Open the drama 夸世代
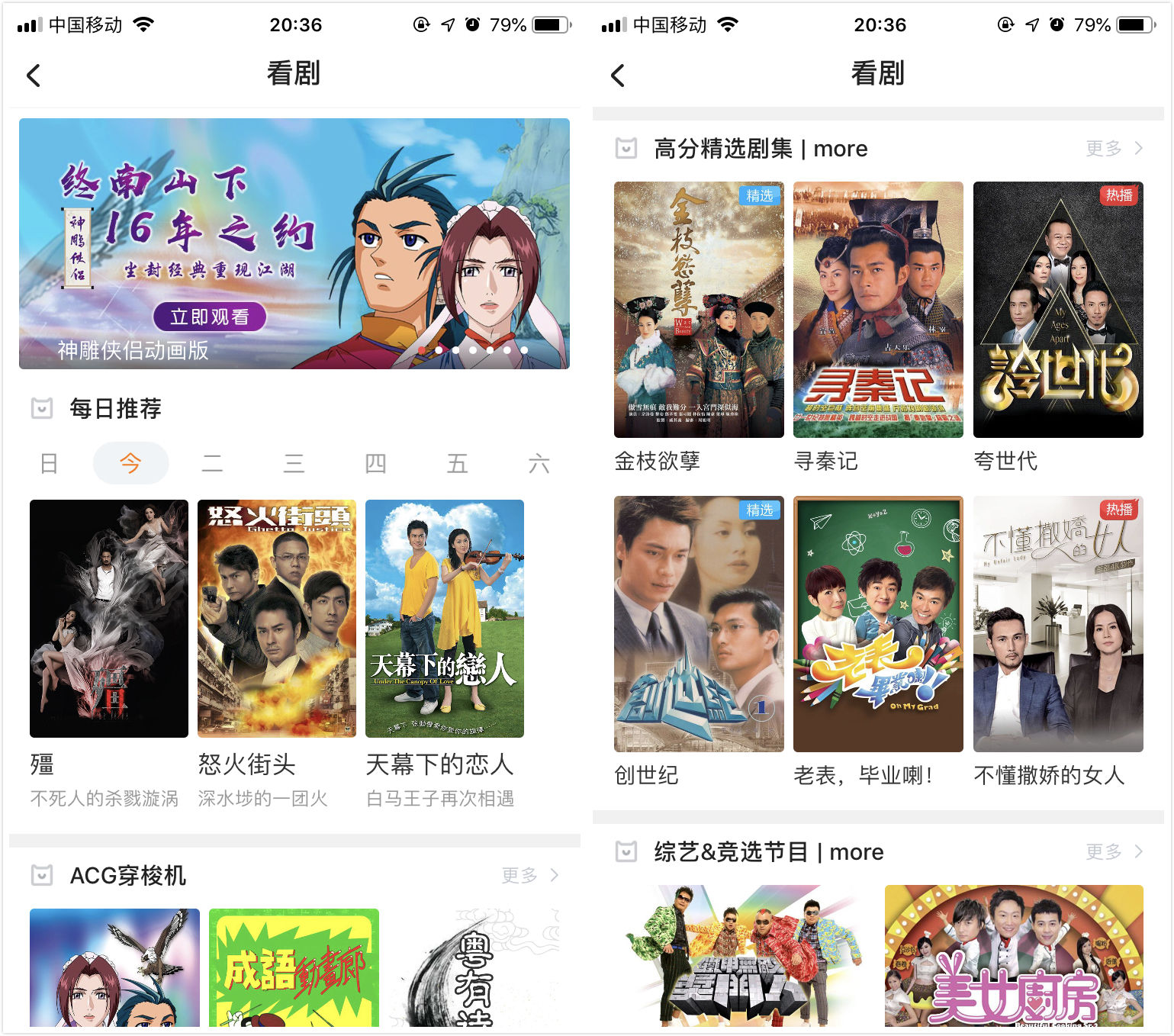1174x1036 pixels. click(x=1058, y=310)
